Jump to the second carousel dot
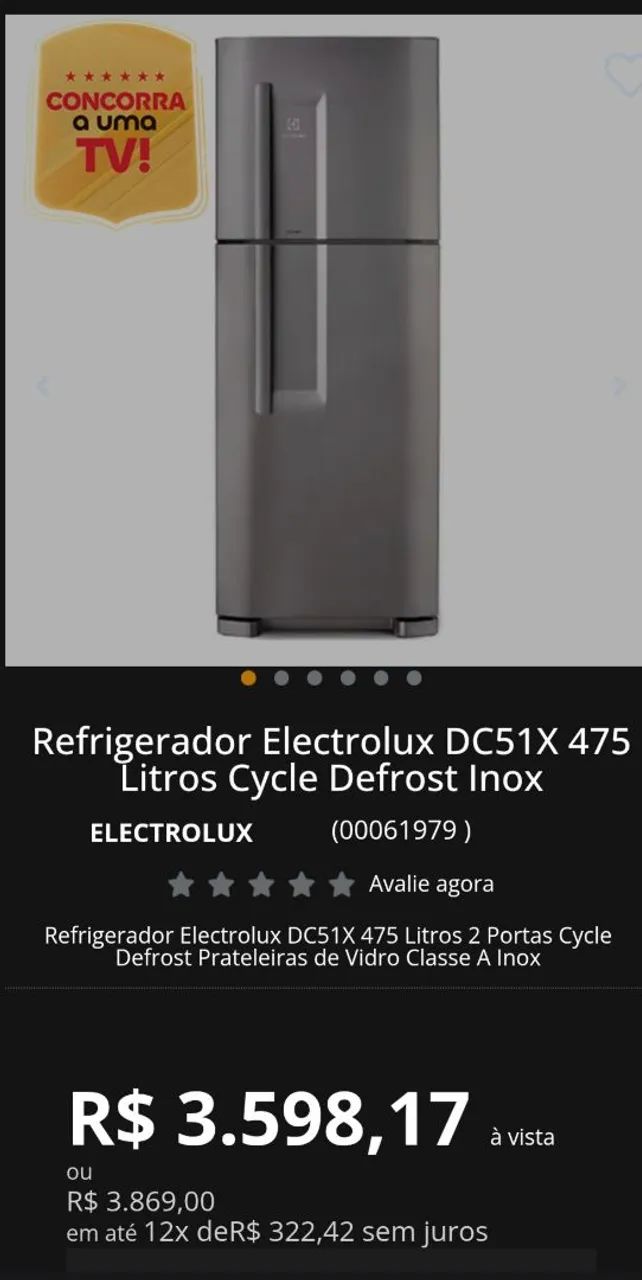This screenshot has height=1280, width=642. [x=282, y=678]
